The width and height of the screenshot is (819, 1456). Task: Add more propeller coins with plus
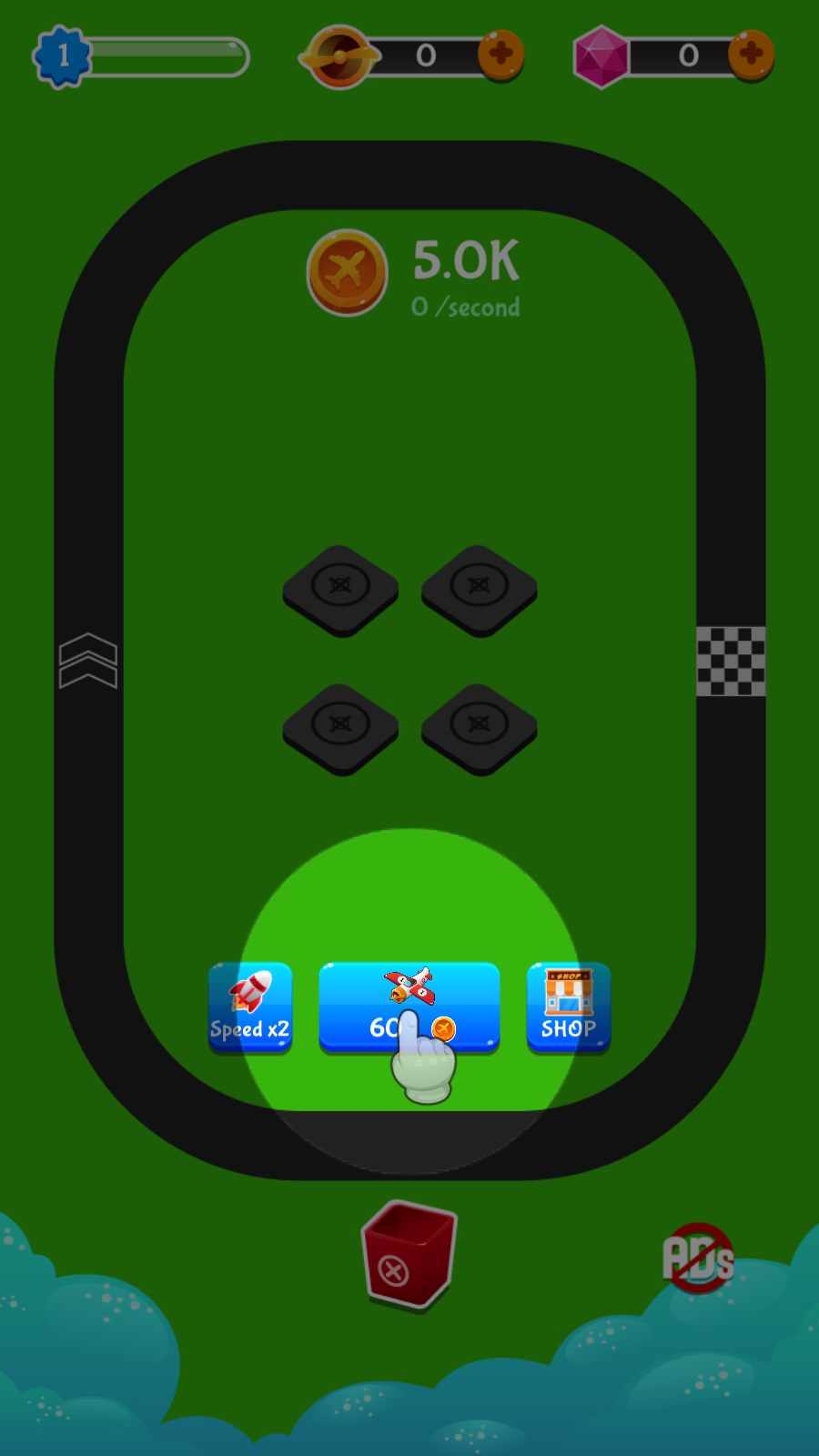[x=500, y=55]
